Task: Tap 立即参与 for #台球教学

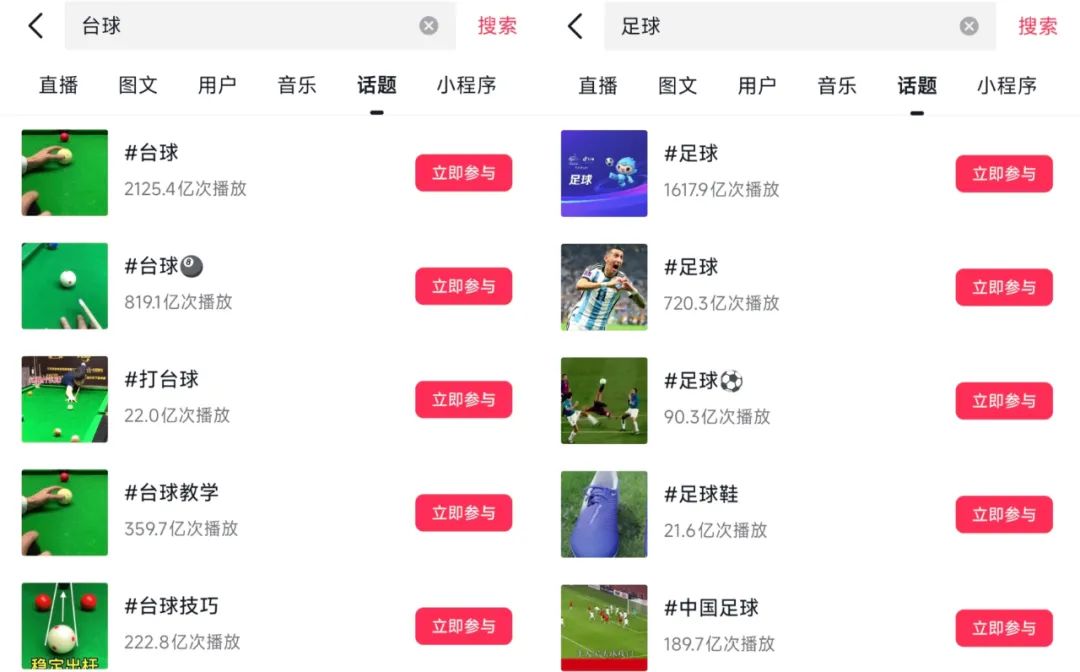Action: 463,513
